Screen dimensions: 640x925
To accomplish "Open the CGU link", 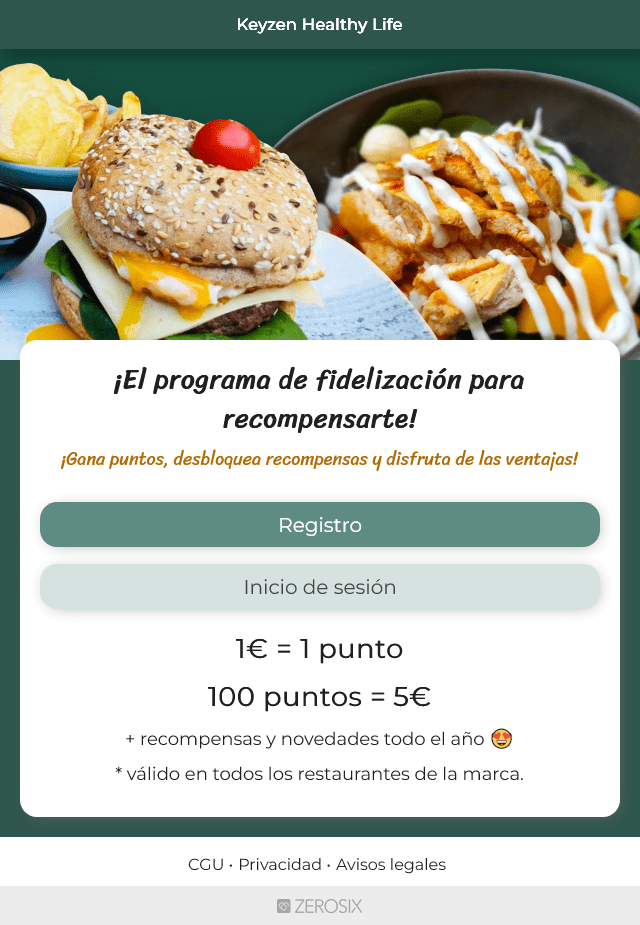I will pos(205,865).
